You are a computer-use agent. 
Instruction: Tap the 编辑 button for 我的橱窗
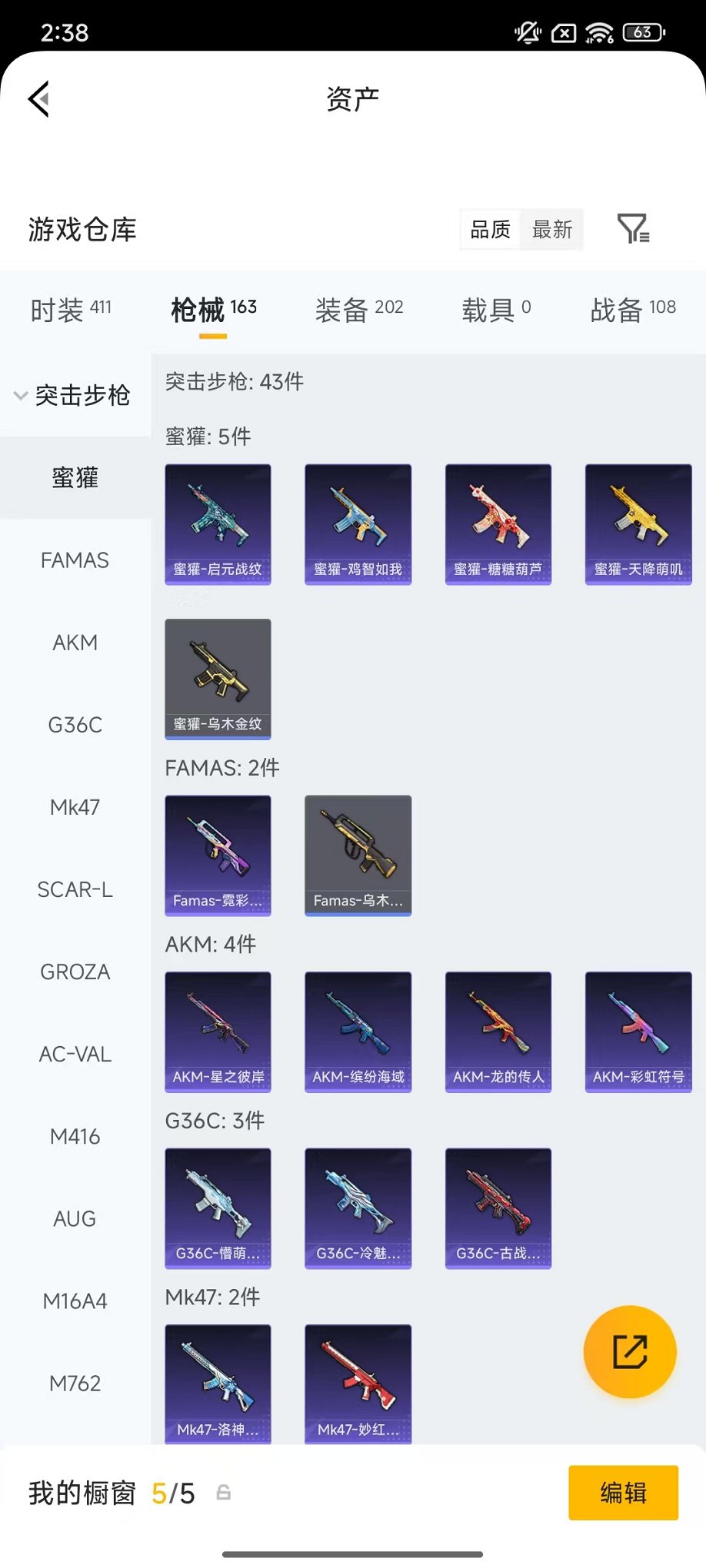coord(623,1493)
